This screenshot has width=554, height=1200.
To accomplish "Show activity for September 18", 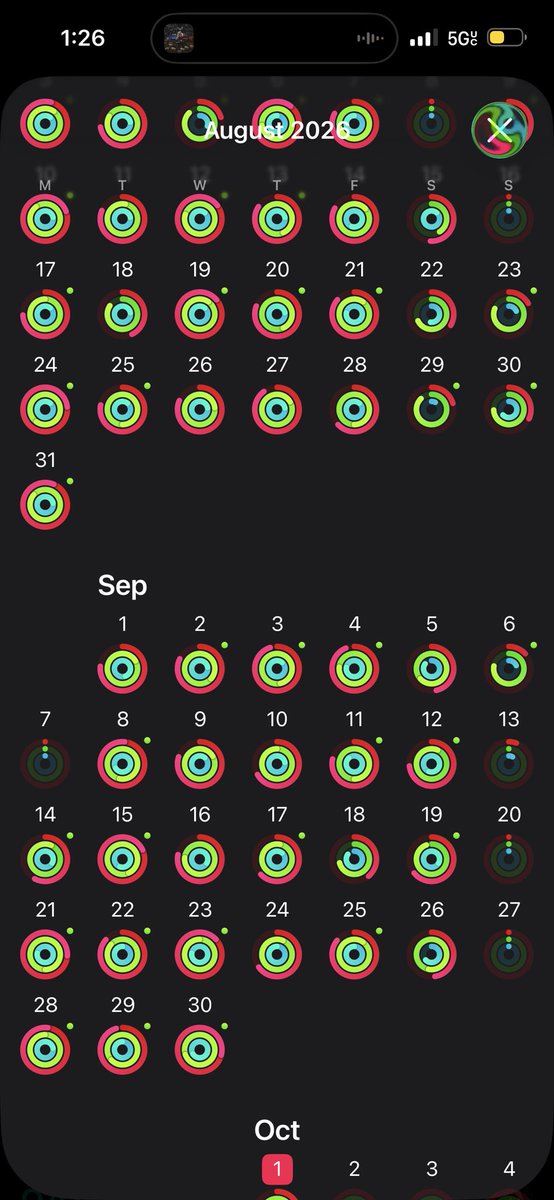I will tap(355, 859).
